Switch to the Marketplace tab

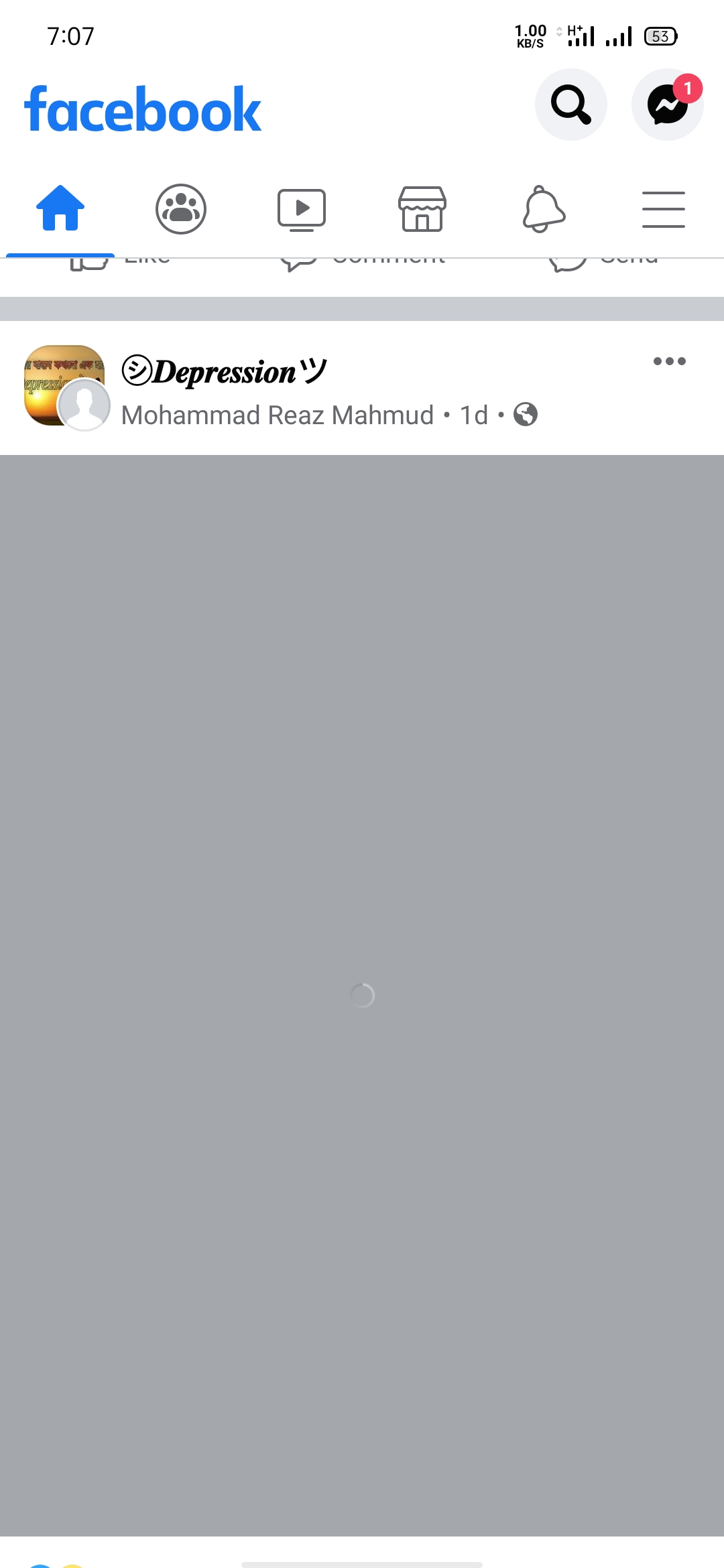(422, 208)
